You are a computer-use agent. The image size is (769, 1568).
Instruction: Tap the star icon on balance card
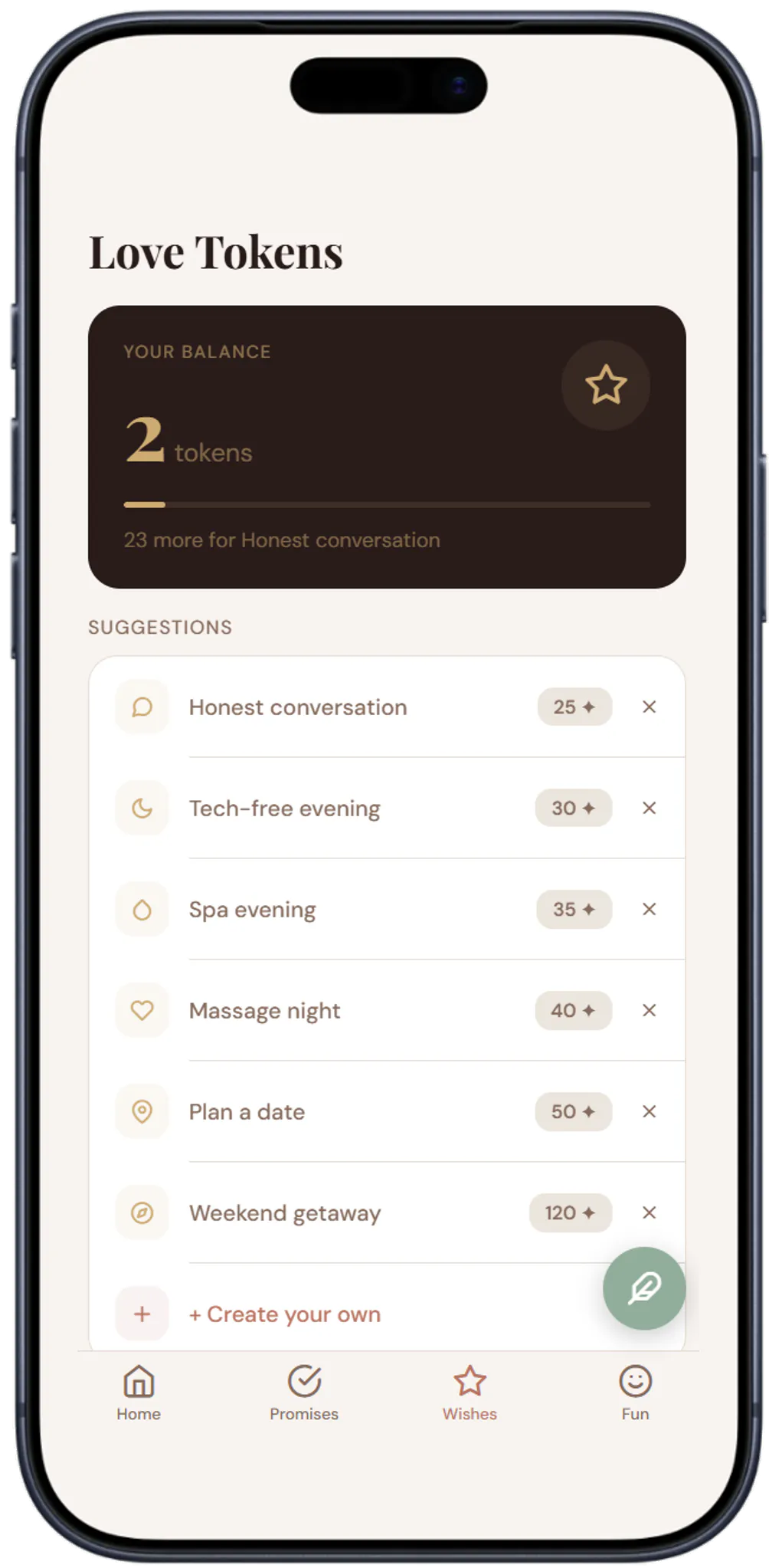(x=606, y=385)
